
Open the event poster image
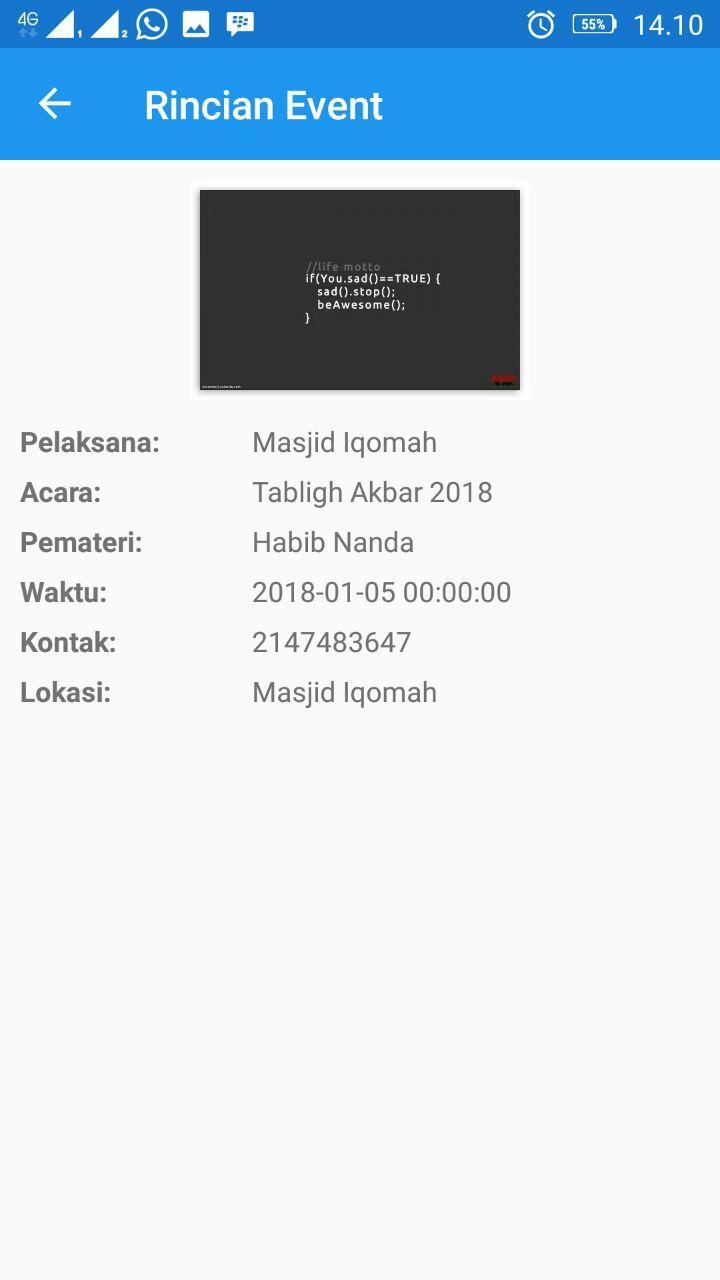pyautogui.click(x=360, y=290)
